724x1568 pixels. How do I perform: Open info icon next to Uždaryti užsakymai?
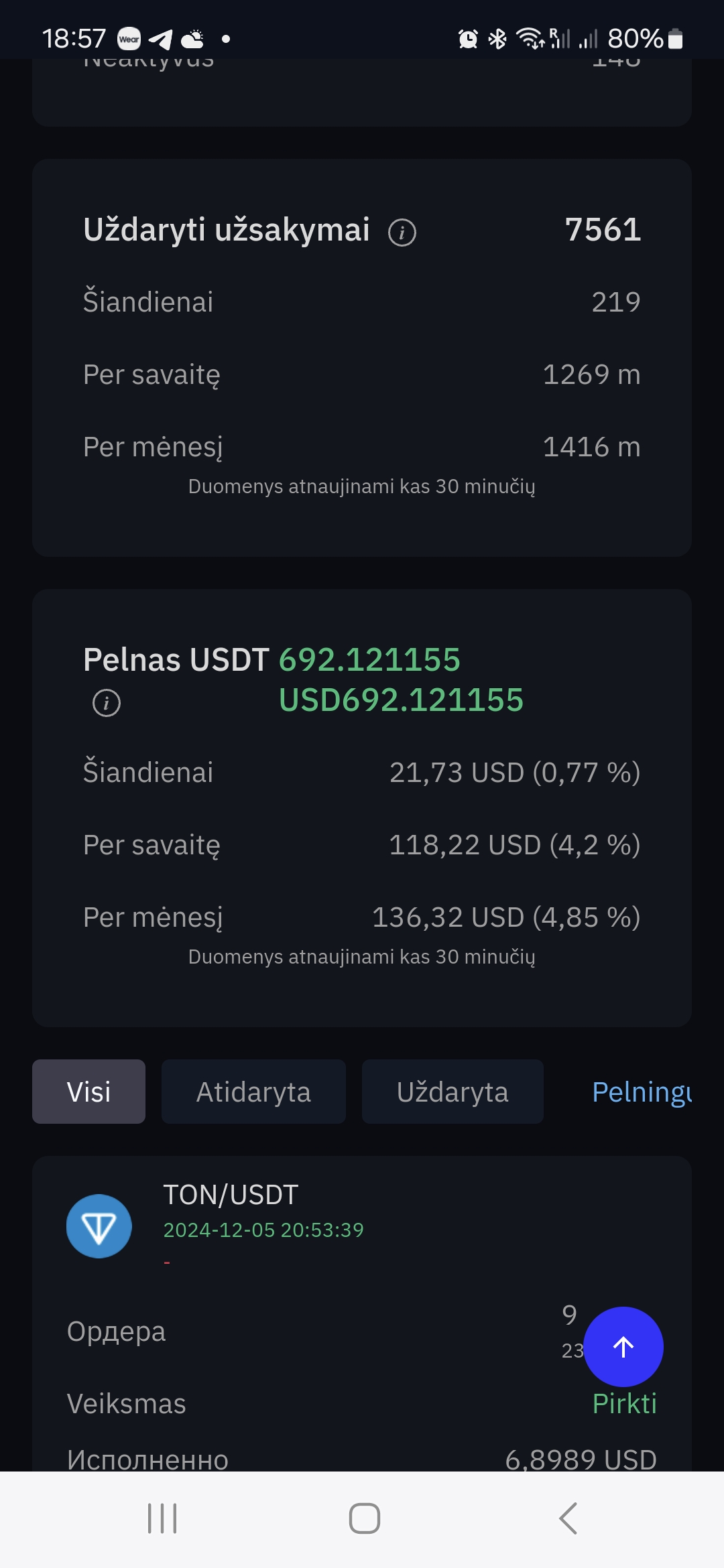click(x=402, y=233)
